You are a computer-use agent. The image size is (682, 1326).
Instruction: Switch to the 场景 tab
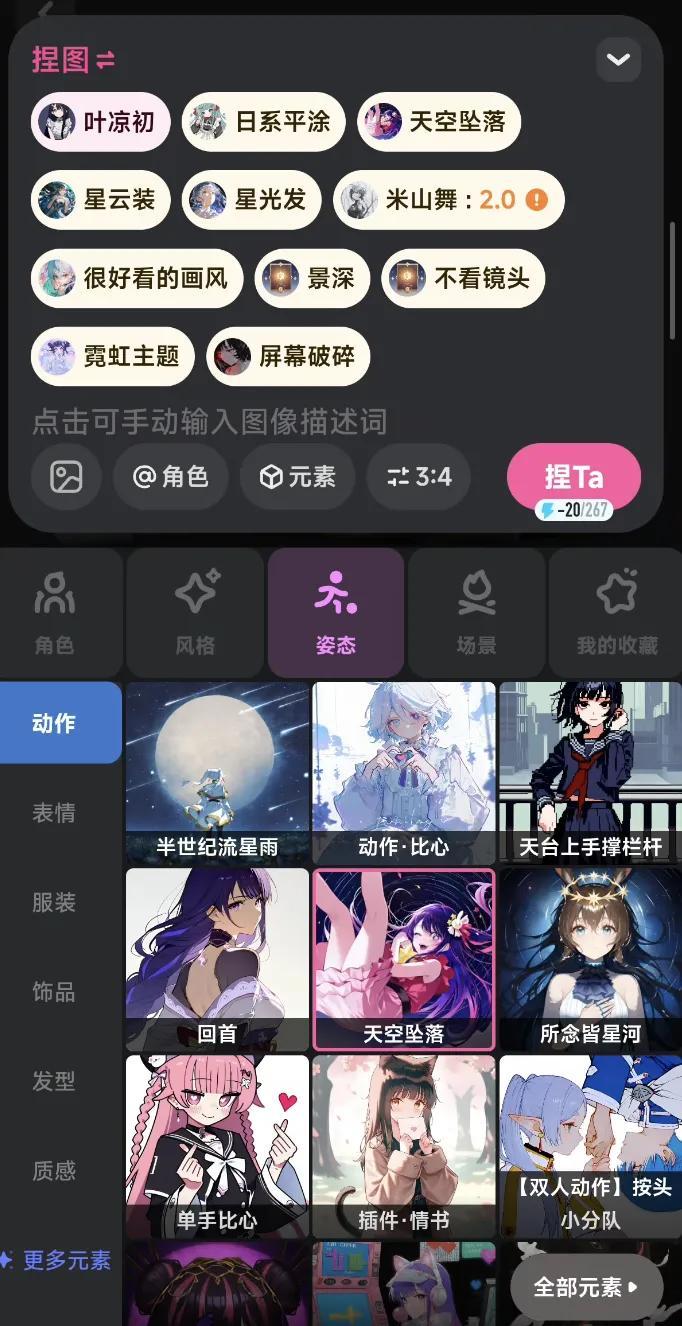coord(476,612)
